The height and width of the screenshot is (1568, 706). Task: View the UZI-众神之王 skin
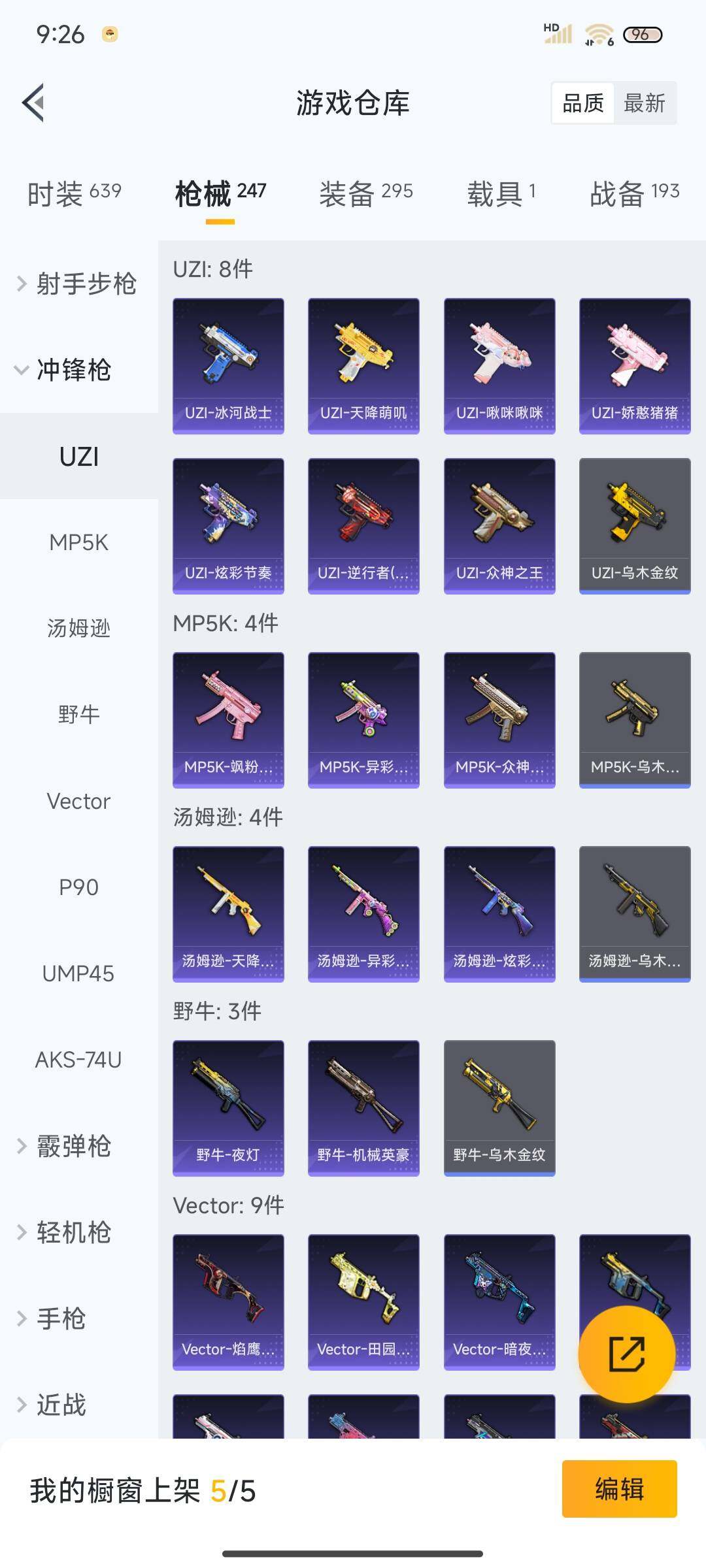pyautogui.click(x=499, y=526)
